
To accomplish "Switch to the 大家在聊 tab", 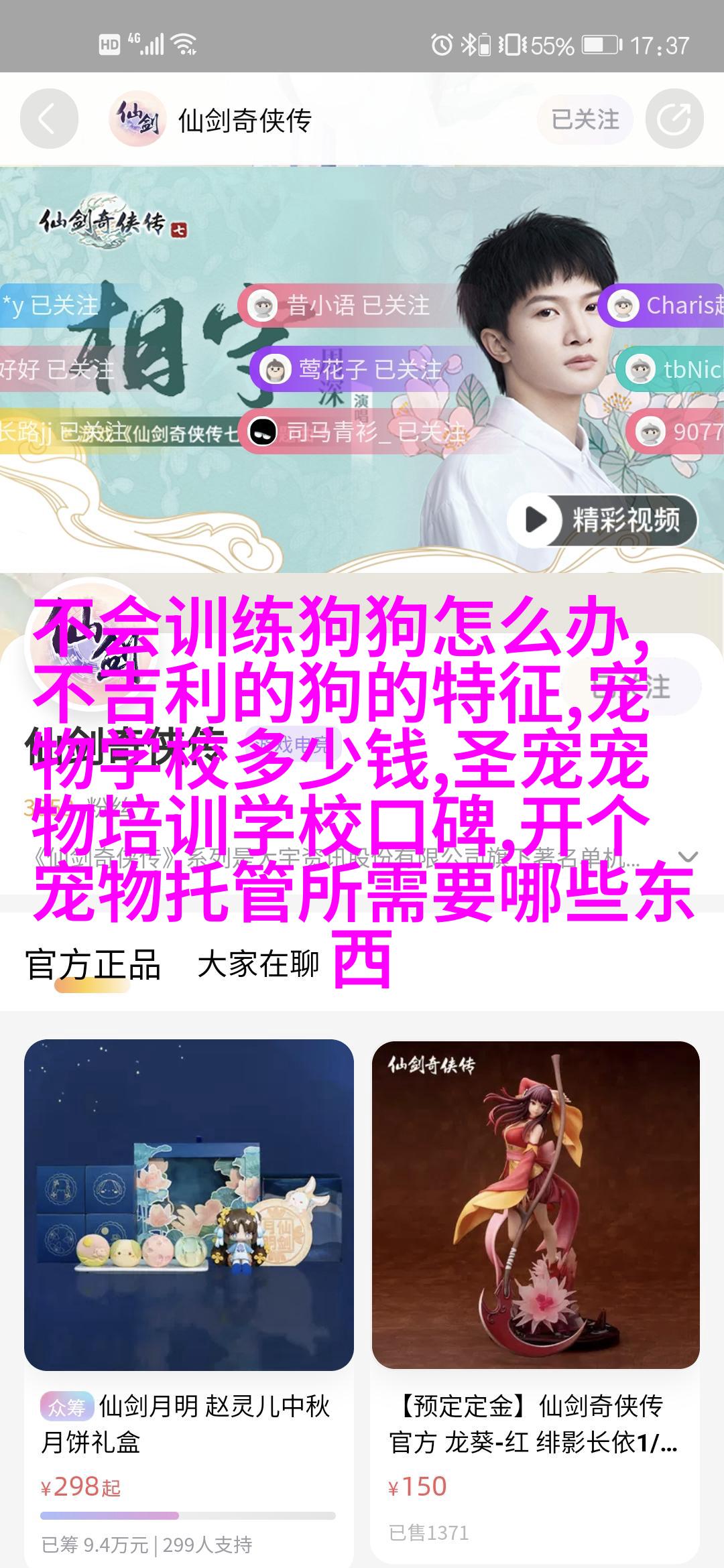I will coord(258,966).
